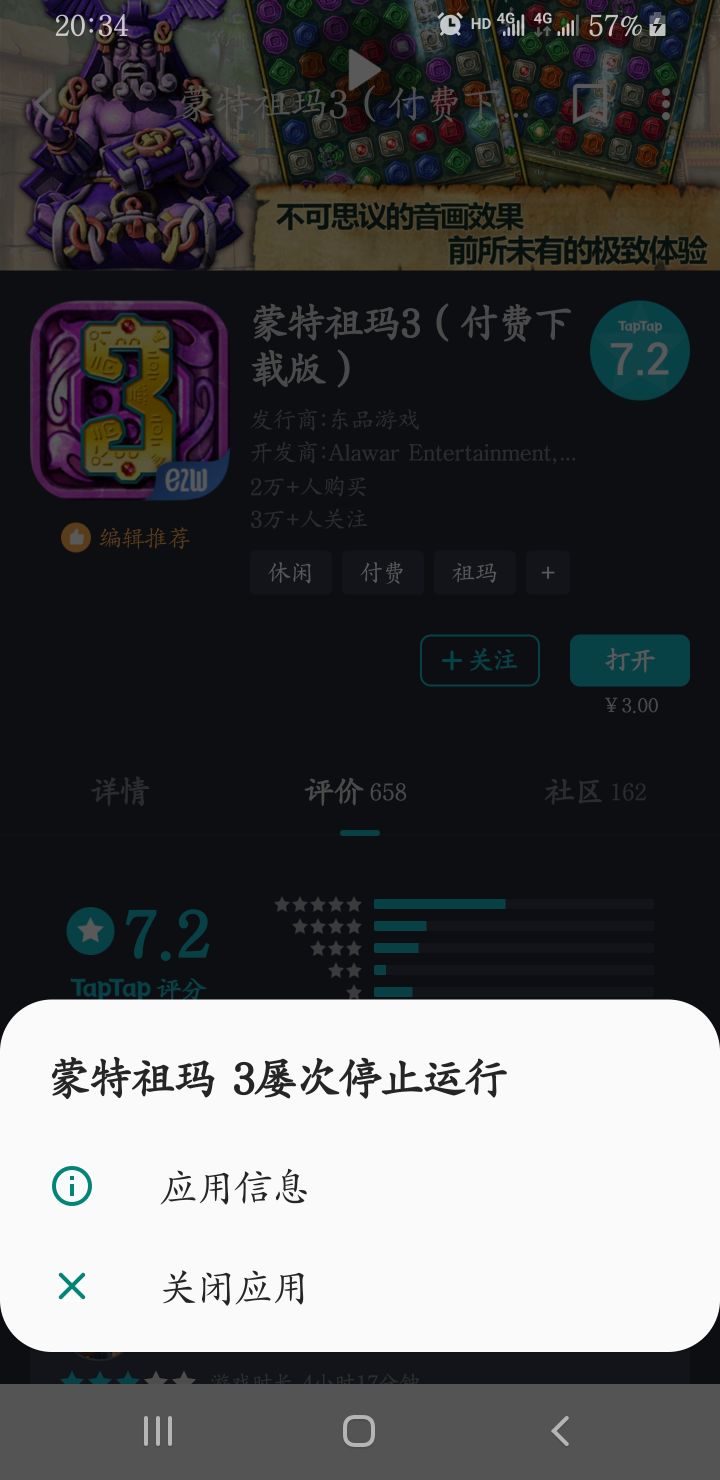The image size is (720, 1480).
Task: Select 关闭应用 to close the app
Action: pos(234,1287)
